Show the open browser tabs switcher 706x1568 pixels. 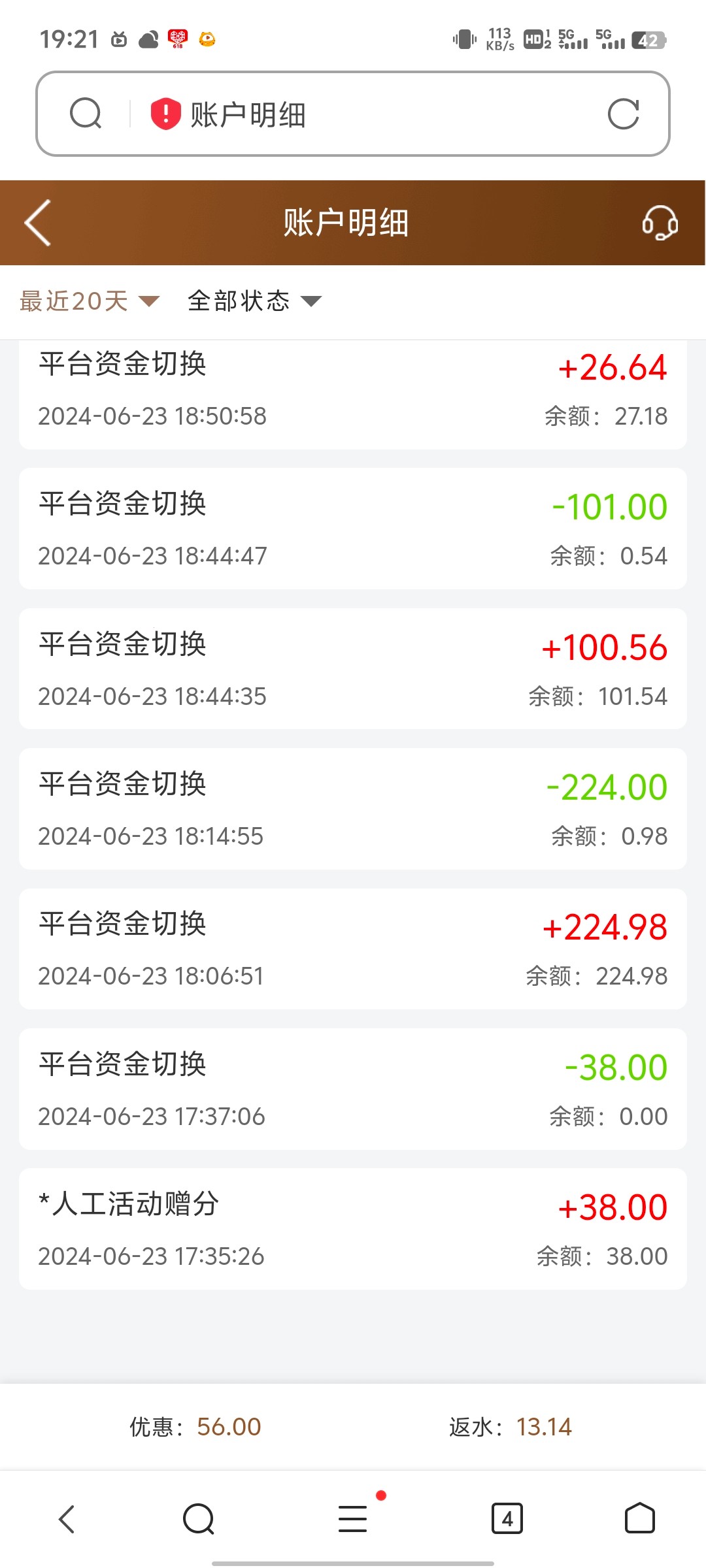coord(507,1518)
